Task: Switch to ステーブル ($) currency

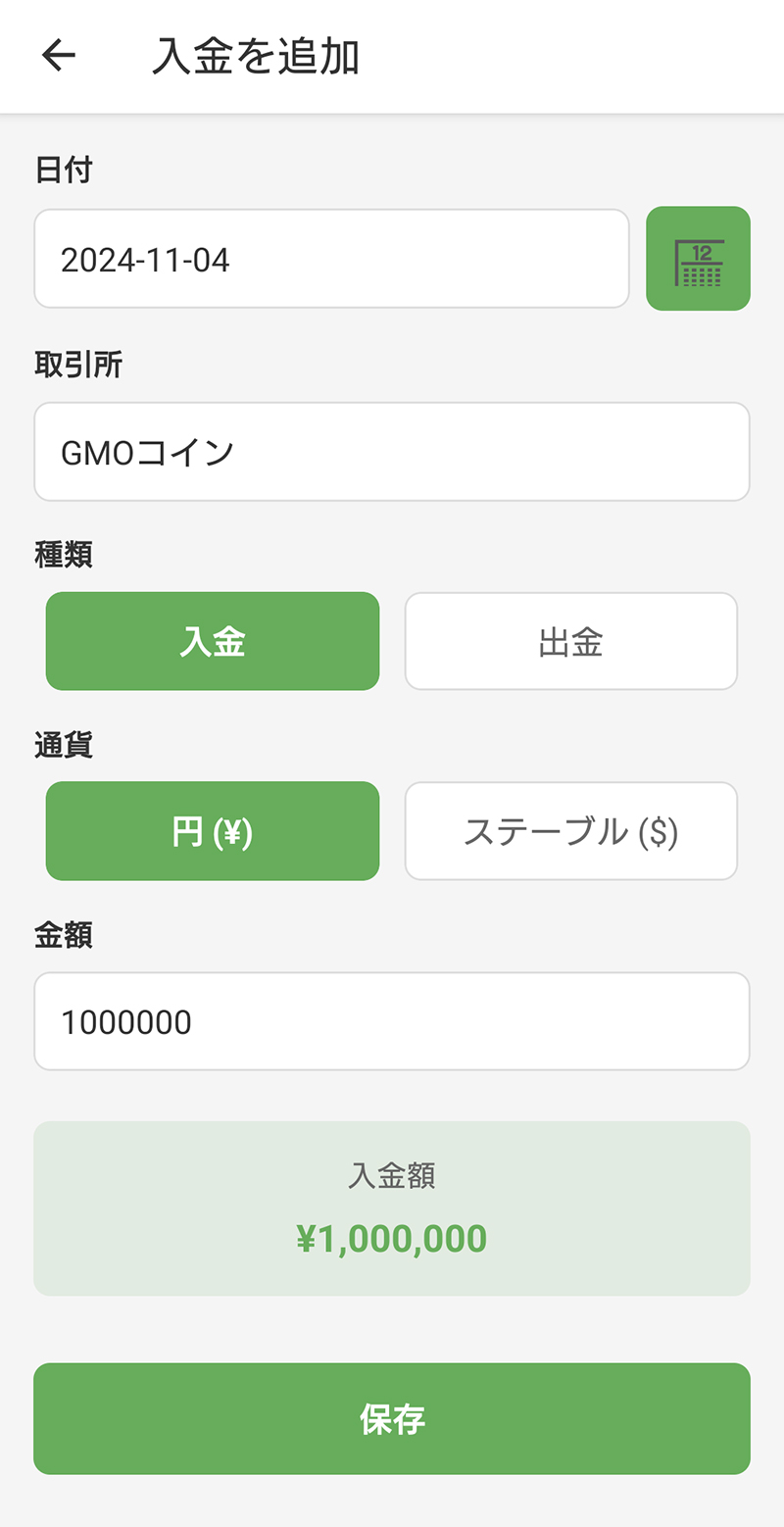Action: click(x=570, y=830)
